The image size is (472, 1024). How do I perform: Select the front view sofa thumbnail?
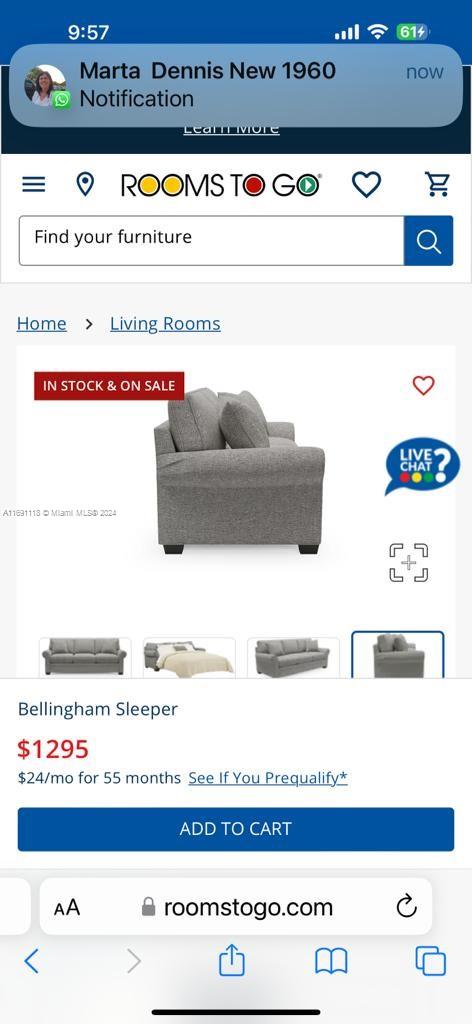[x=85, y=656]
